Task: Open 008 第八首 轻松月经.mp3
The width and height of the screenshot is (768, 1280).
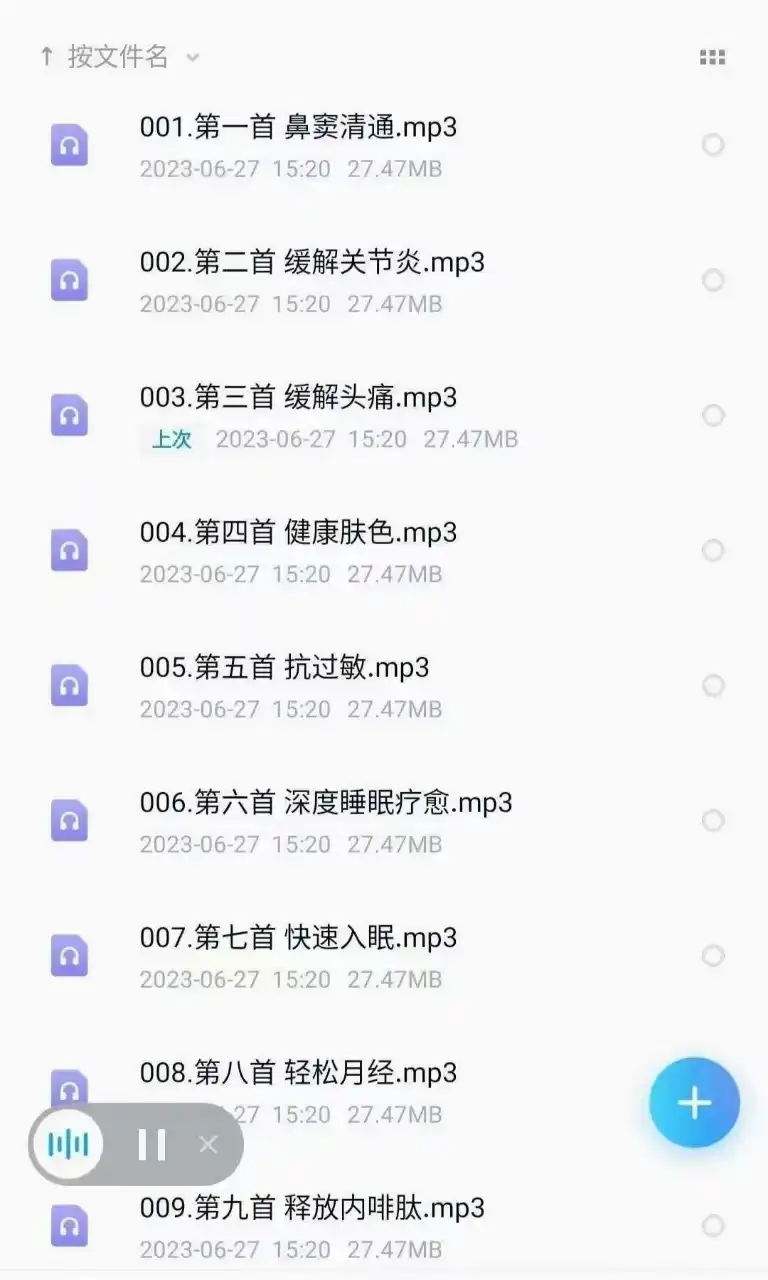Action: (384, 1091)
